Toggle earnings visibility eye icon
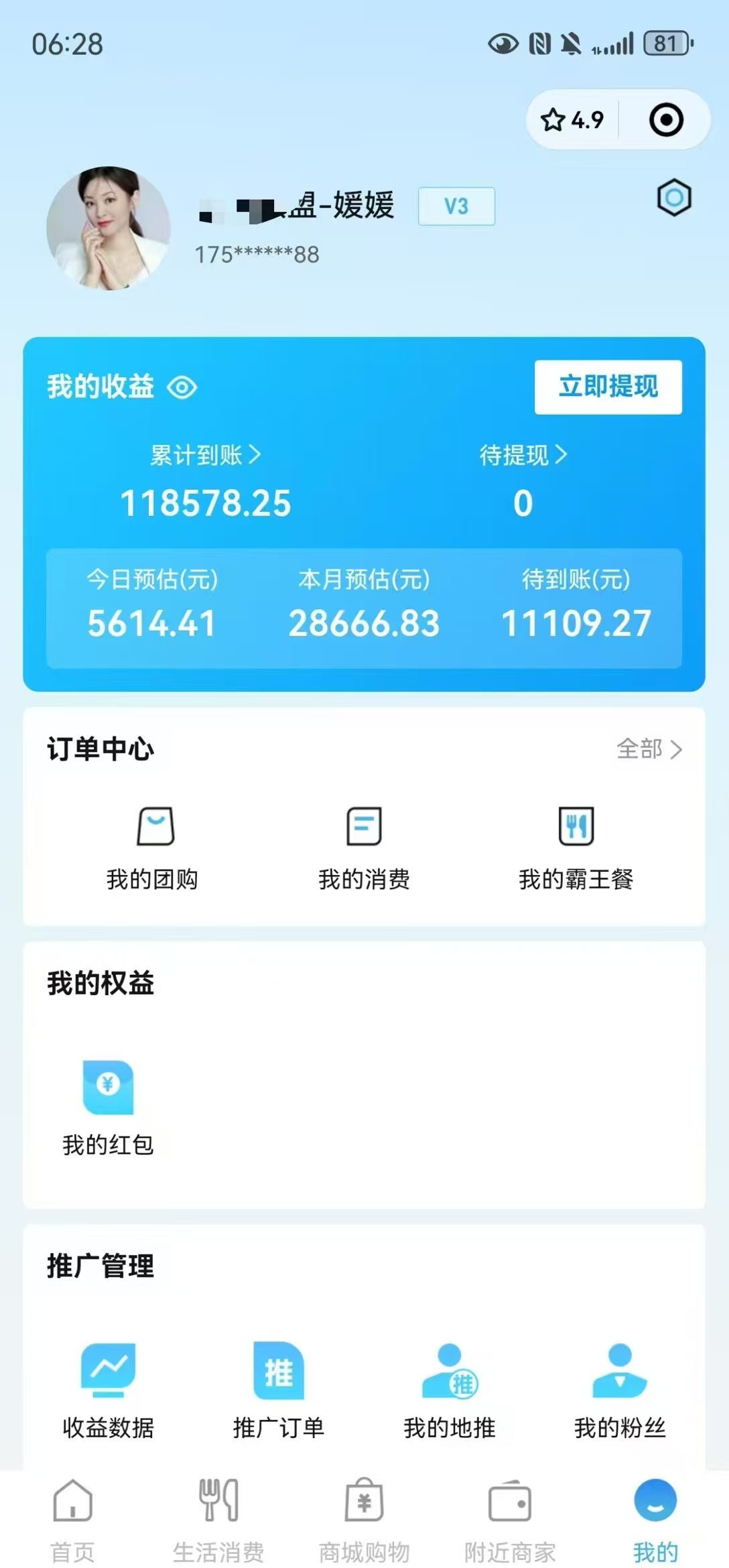Image resolution: width=729 pixels, height=1568 pixels. (182, 387)
